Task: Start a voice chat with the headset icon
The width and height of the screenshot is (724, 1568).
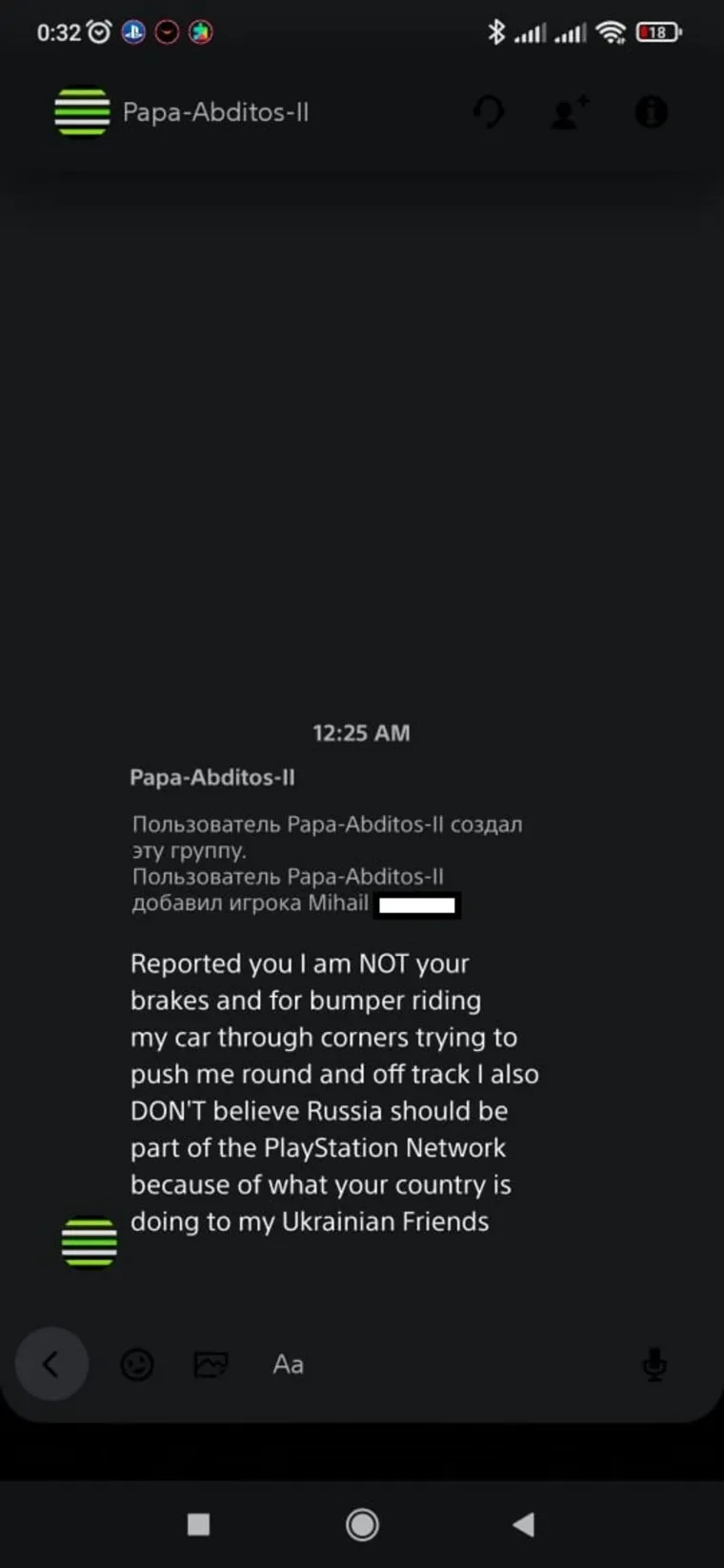Action: click(489, 112)
